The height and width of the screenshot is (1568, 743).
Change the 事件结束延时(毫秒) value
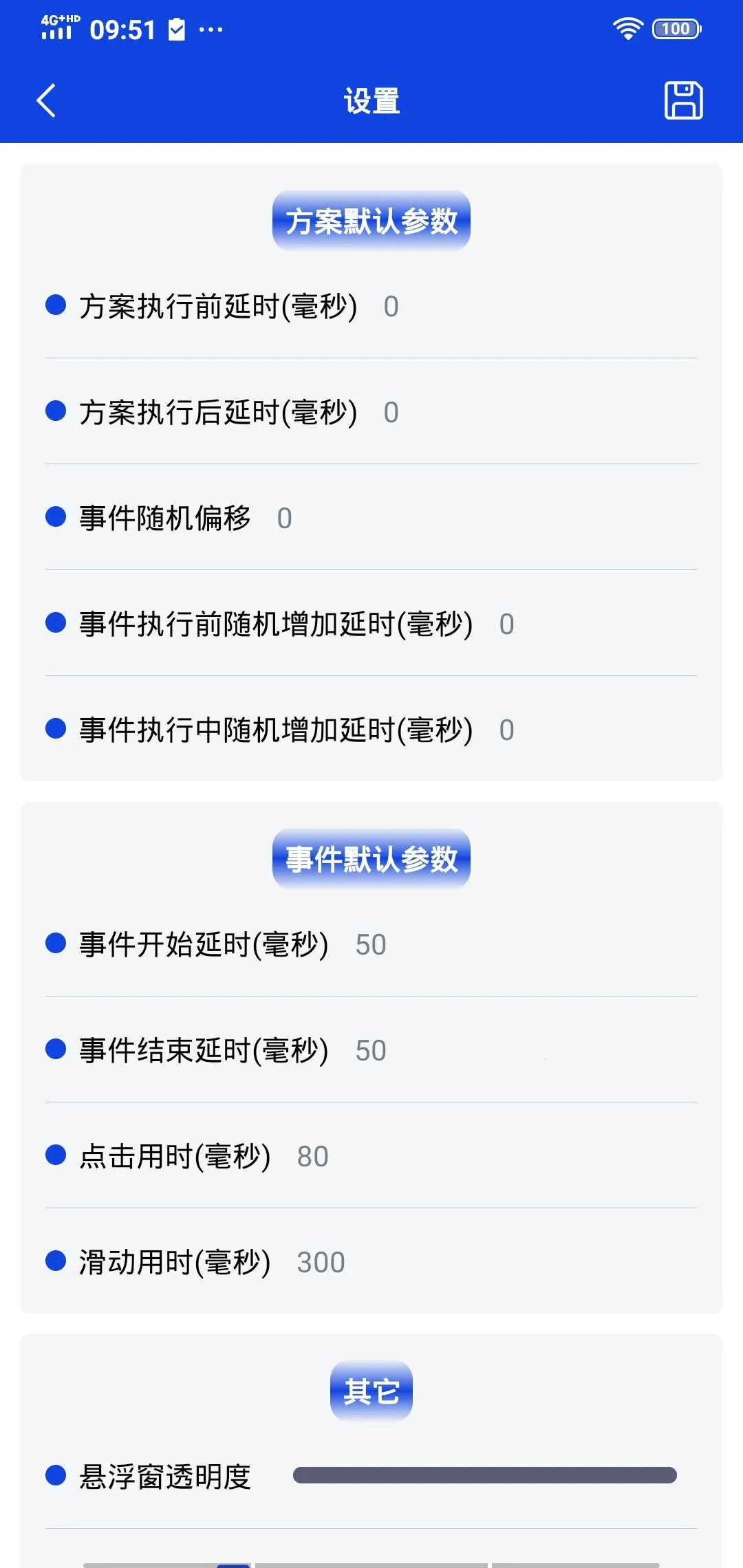click(x=370, y=1051)
